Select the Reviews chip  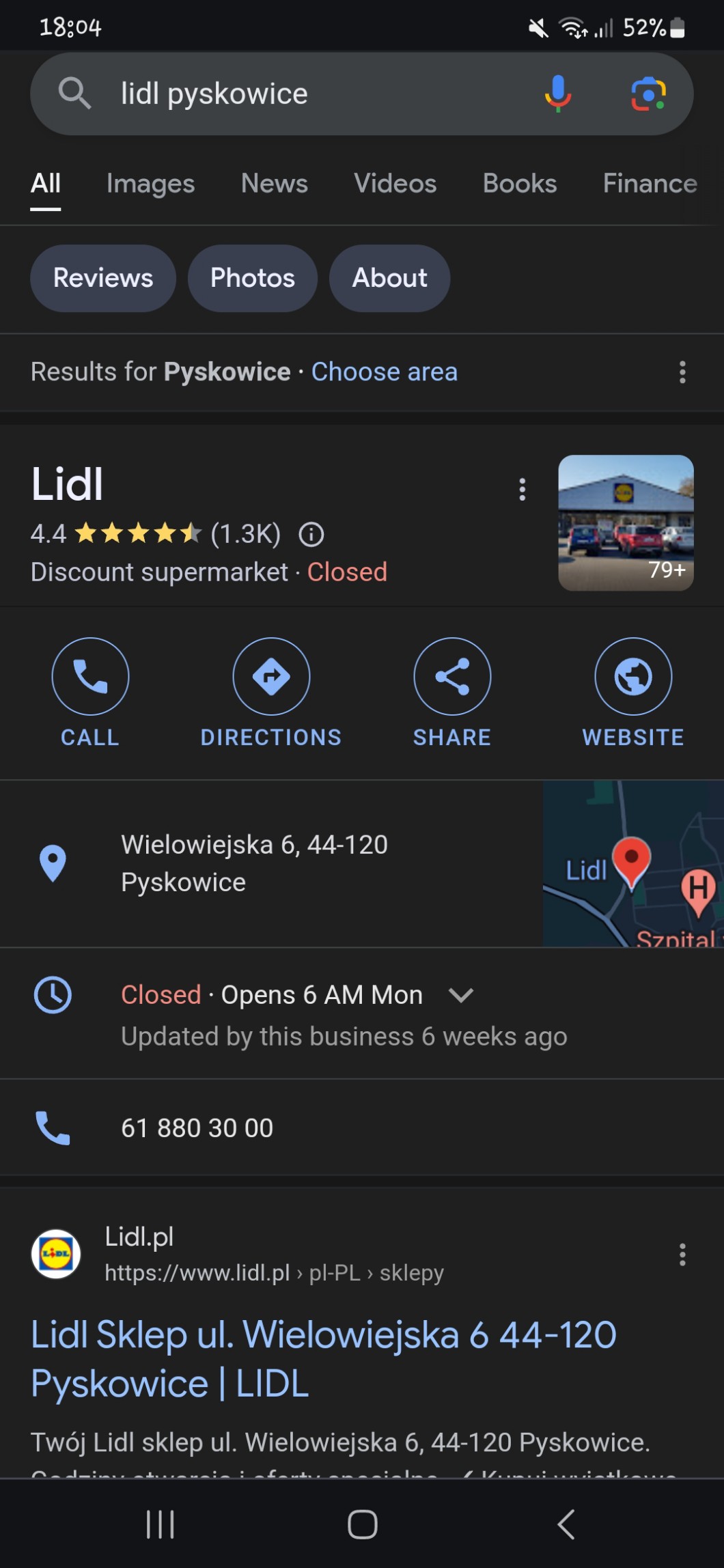[x=103, y=278]
